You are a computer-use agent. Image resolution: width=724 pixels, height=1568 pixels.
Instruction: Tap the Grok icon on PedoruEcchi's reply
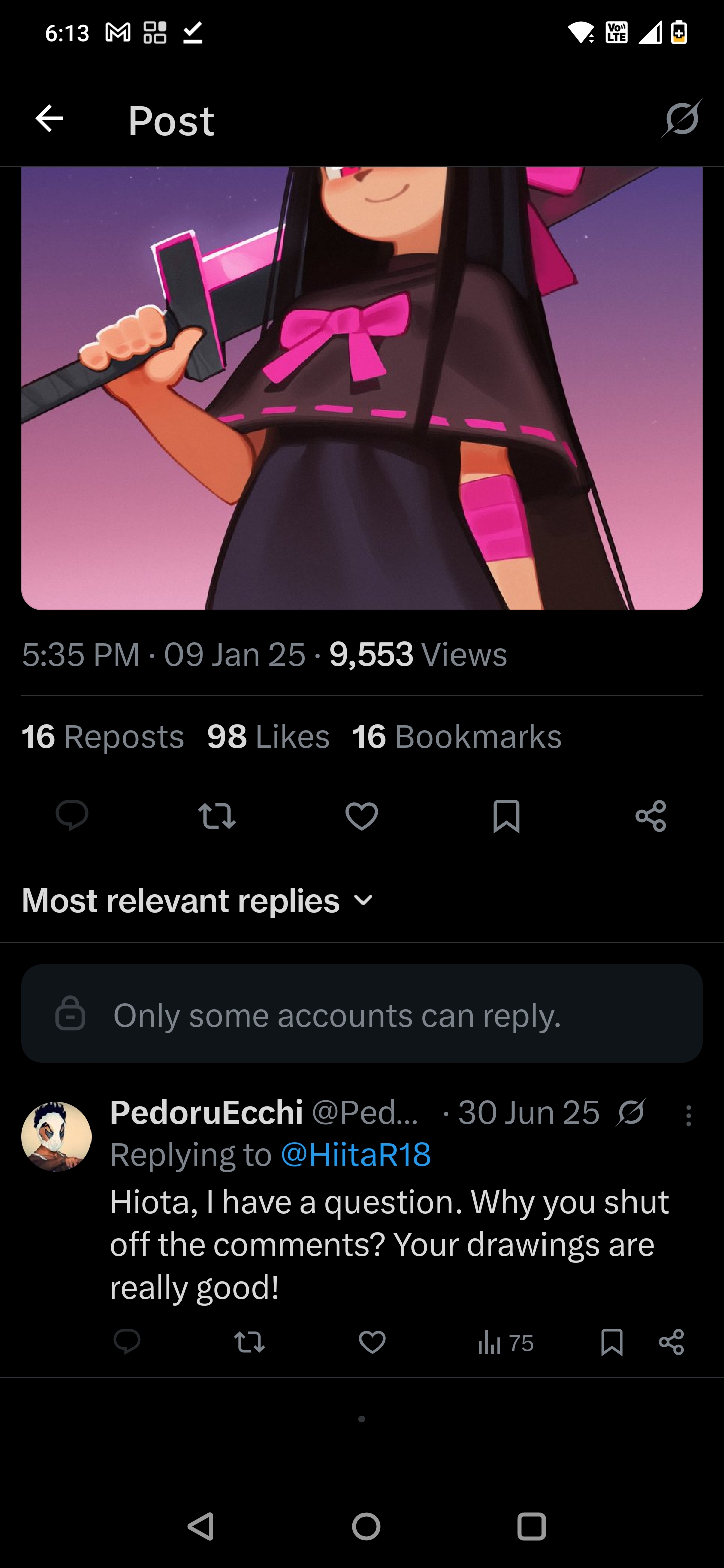click(631, 1112)
